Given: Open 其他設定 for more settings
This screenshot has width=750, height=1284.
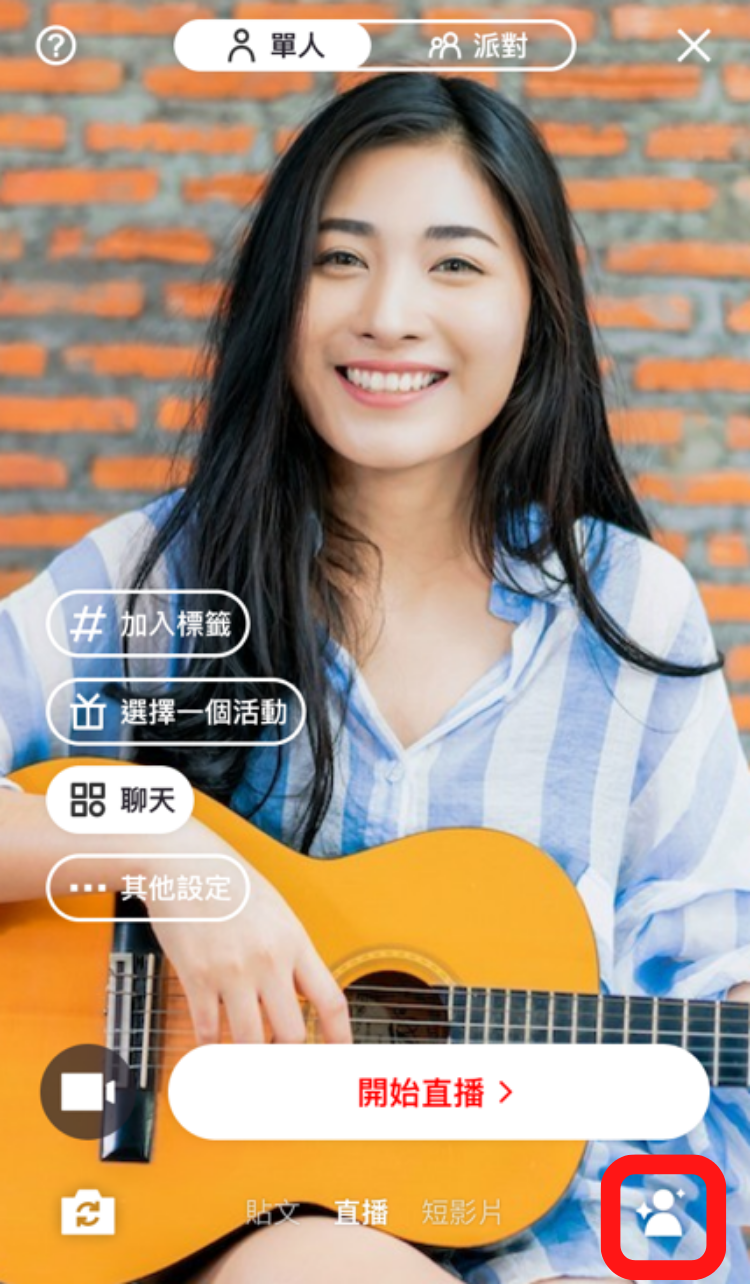Looking at the screenshot, I should point(148,887).
